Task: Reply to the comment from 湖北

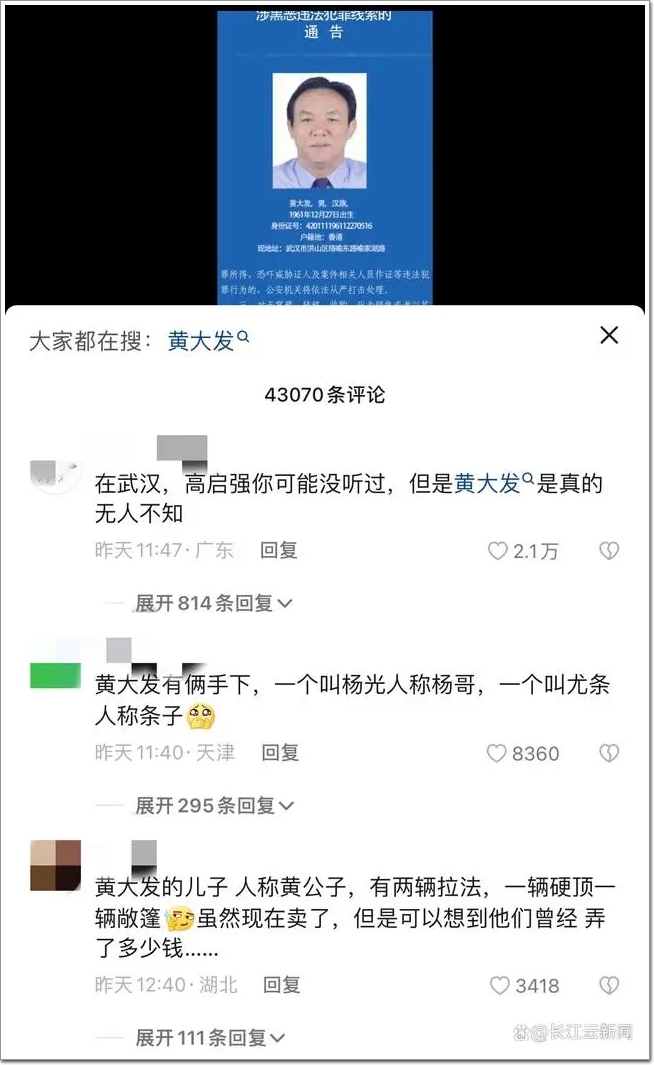Action: coord(281,986)
